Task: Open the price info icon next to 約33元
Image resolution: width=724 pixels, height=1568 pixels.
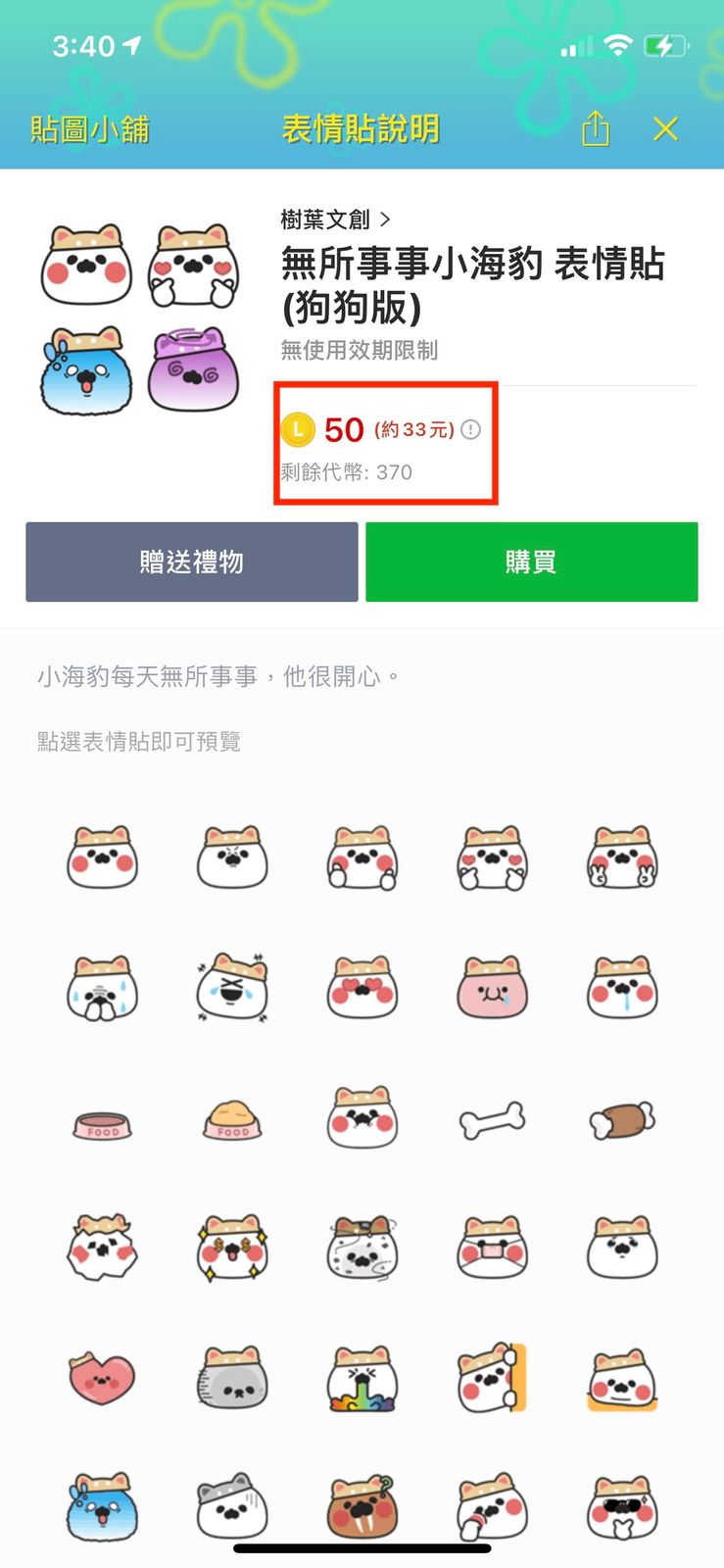Action: click(x=471, y=429)
